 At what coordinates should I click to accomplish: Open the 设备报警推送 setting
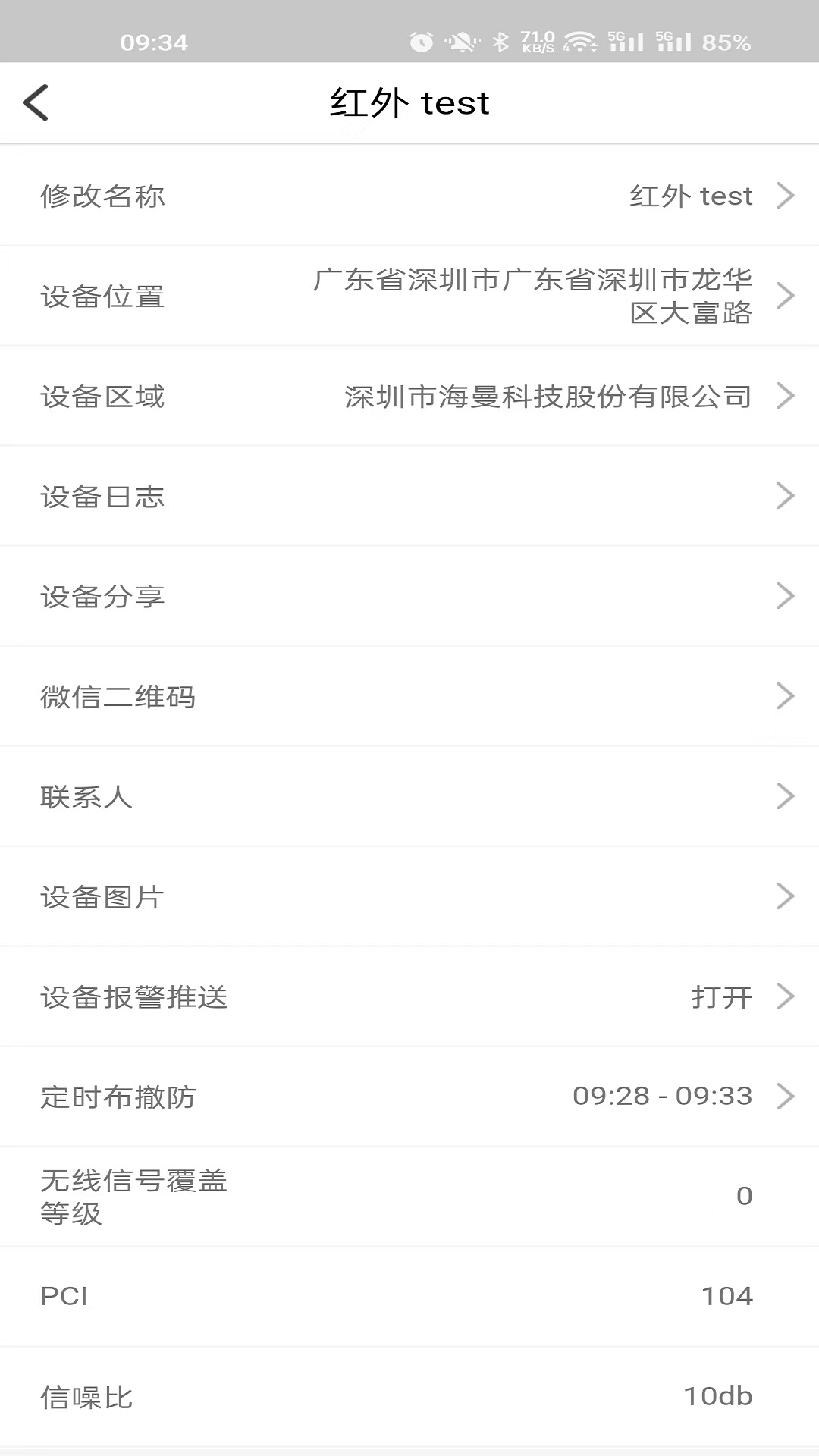pyautogui.click(x=409, y=996)
